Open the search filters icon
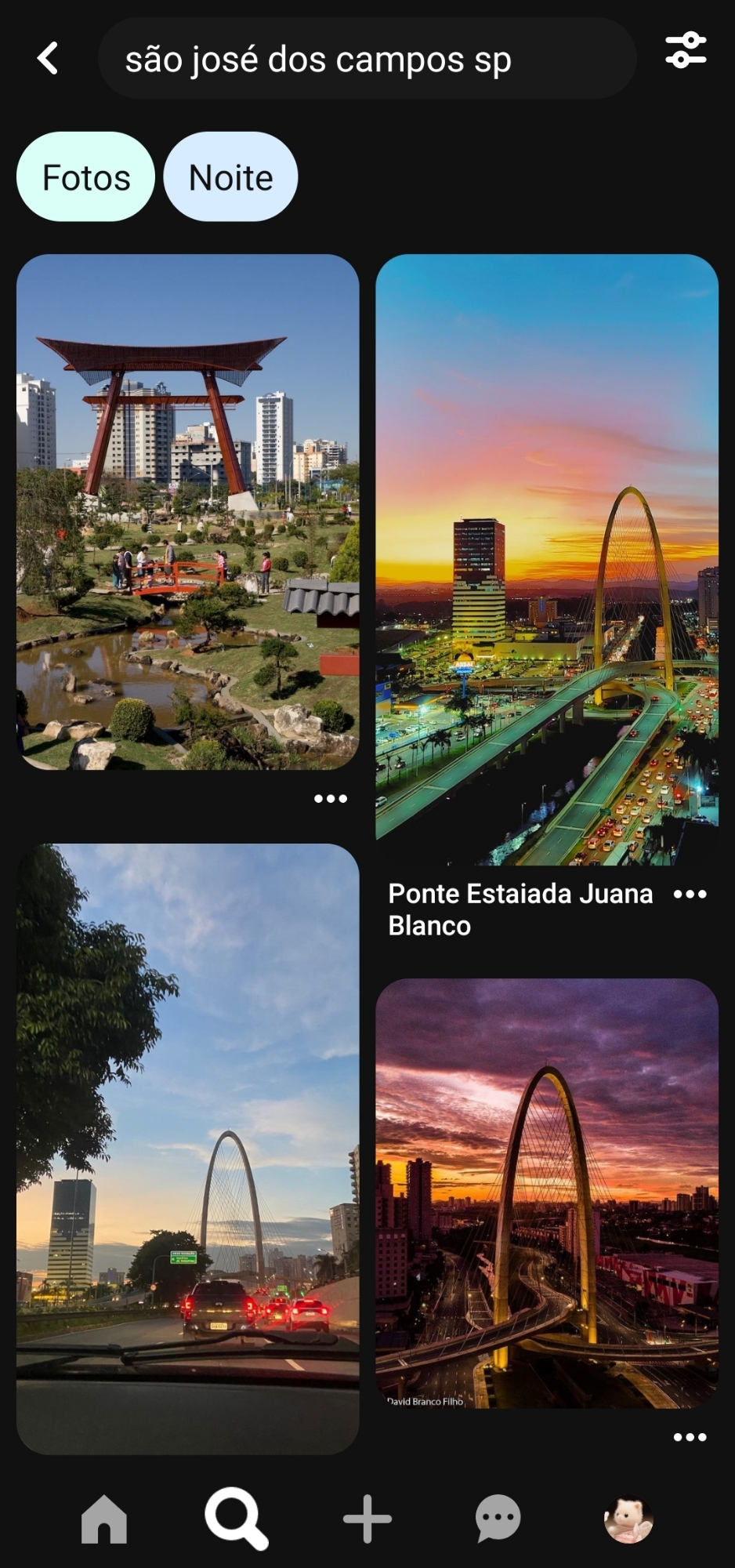This screenshot has width=735, height=1568. pyautogui.click(x=686, y=51)
